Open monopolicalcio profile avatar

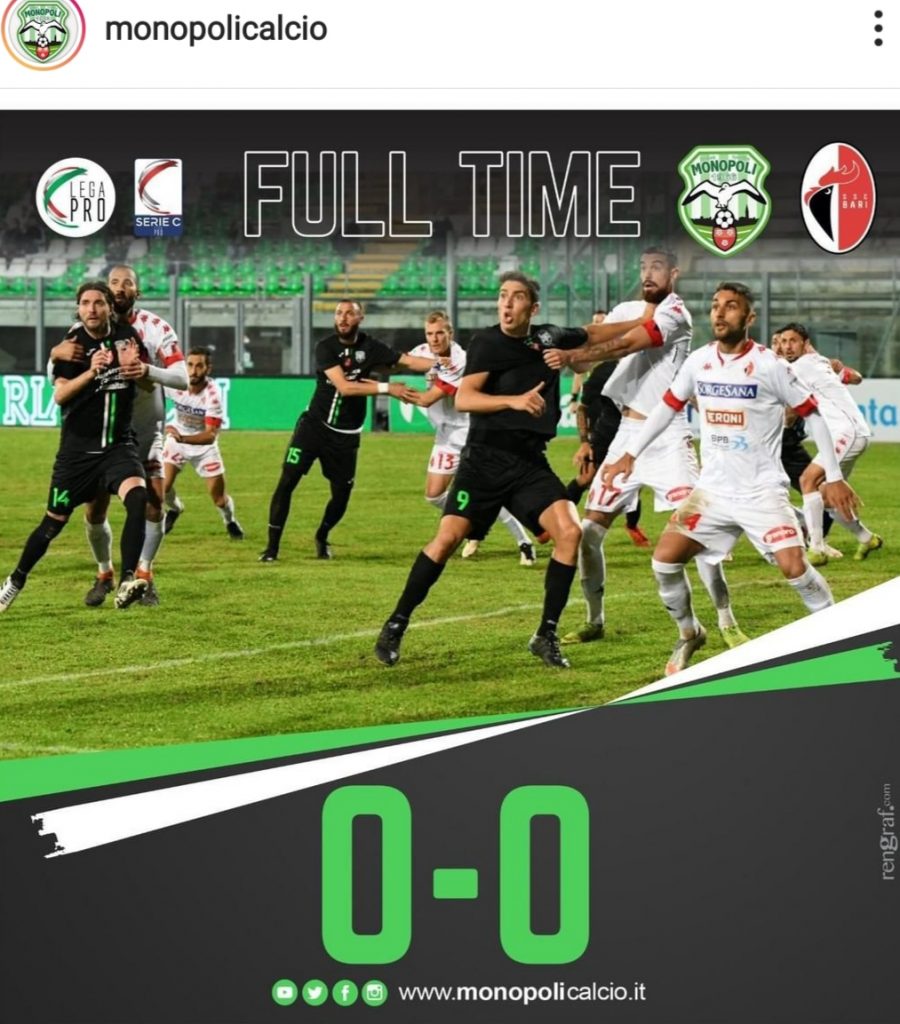coord(43,31)
